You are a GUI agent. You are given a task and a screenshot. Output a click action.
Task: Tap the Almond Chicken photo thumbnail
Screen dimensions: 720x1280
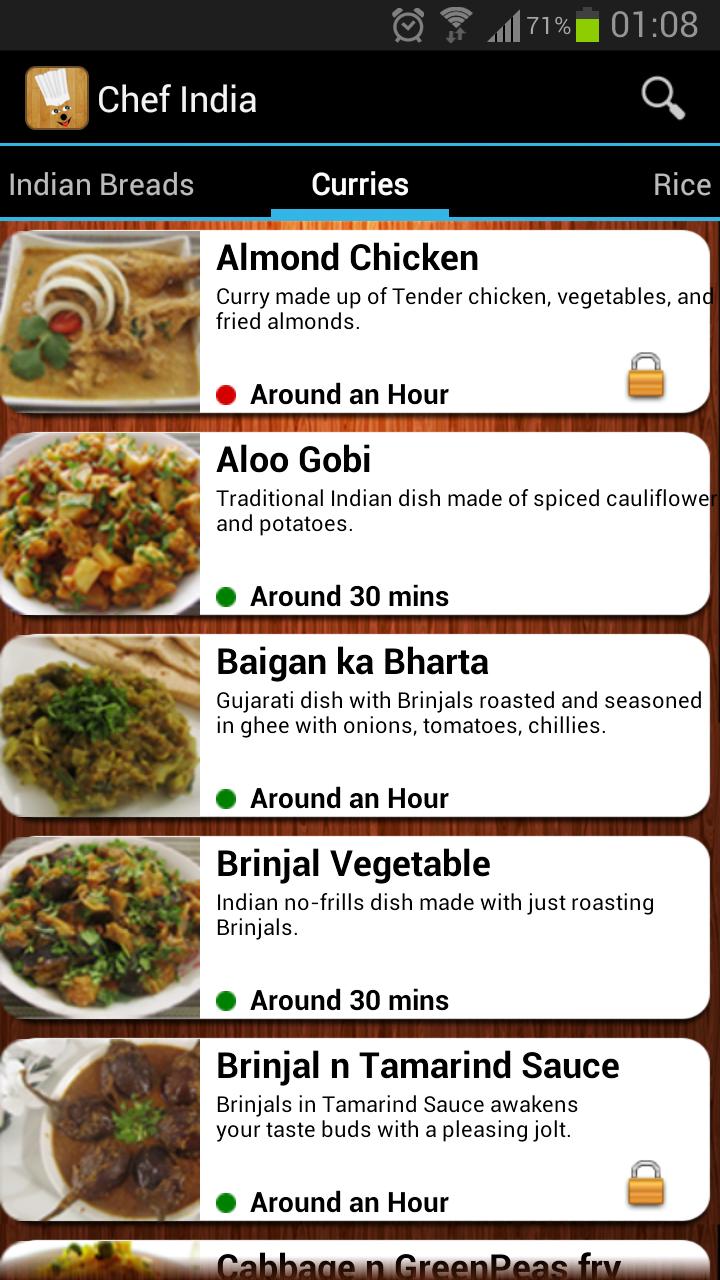point(100,318)
